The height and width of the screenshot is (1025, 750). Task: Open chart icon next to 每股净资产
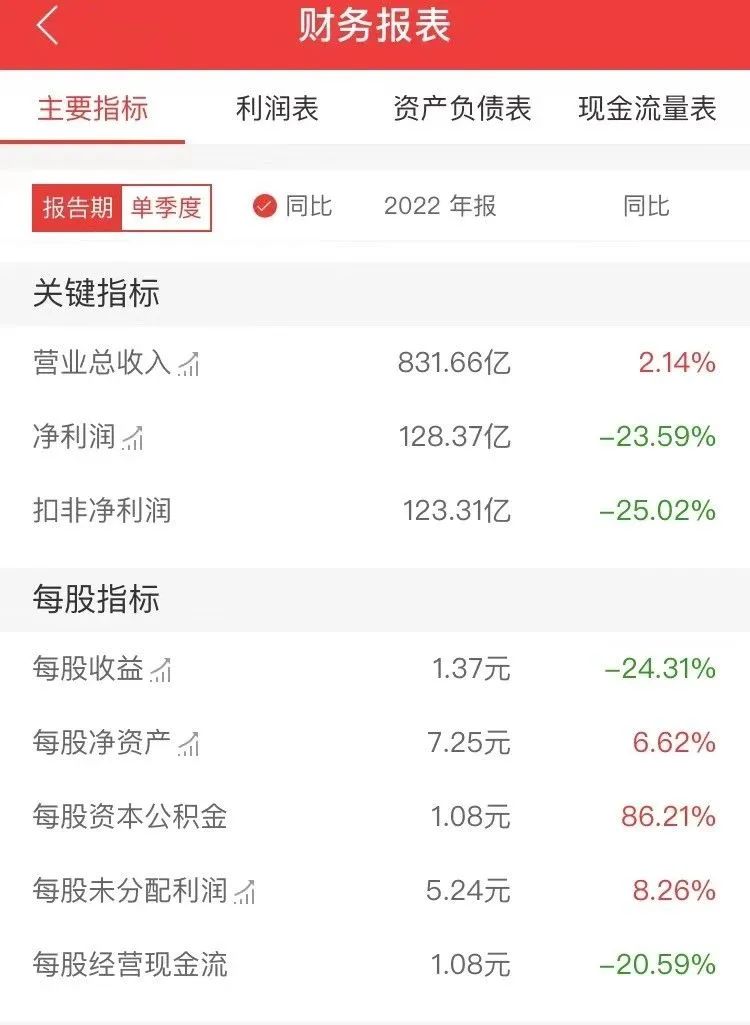click(x=189, y=744)
